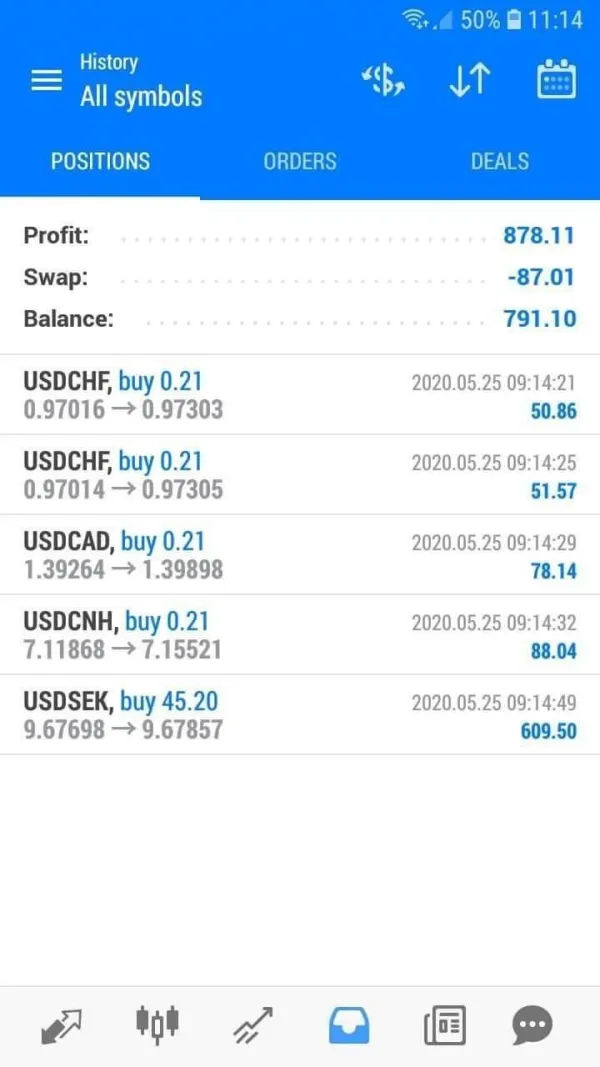The width and height of the screenshot is (600, 1067).
Task: Open USDCHF position with 50.86 profit
Action: [x=300, y=395]
